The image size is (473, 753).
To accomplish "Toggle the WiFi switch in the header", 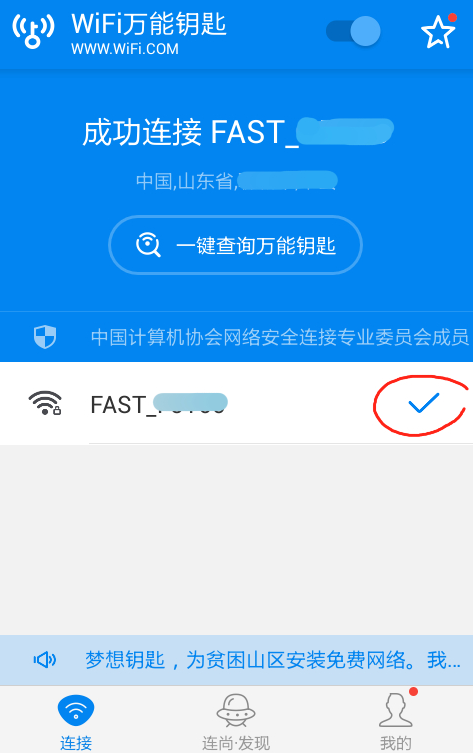I will pyautogui.click(x=353, y=31).
